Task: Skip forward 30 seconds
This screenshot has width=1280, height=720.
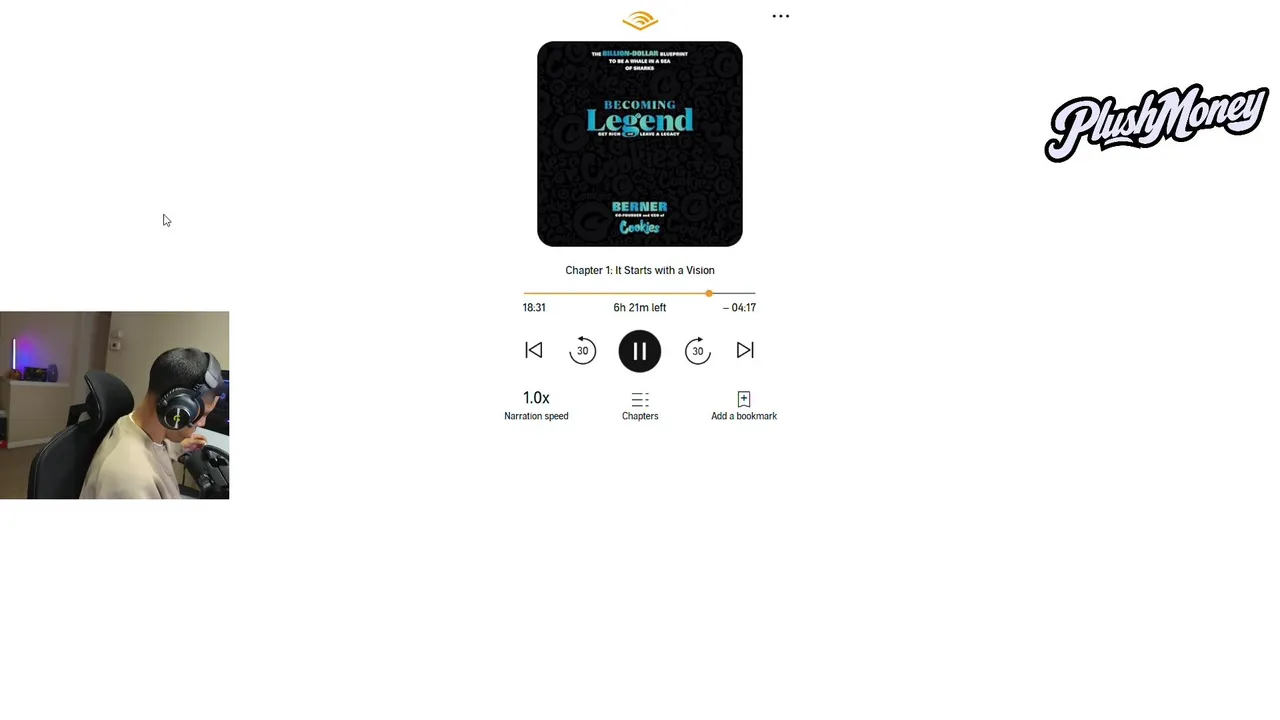Action: [x=698, y=350]
